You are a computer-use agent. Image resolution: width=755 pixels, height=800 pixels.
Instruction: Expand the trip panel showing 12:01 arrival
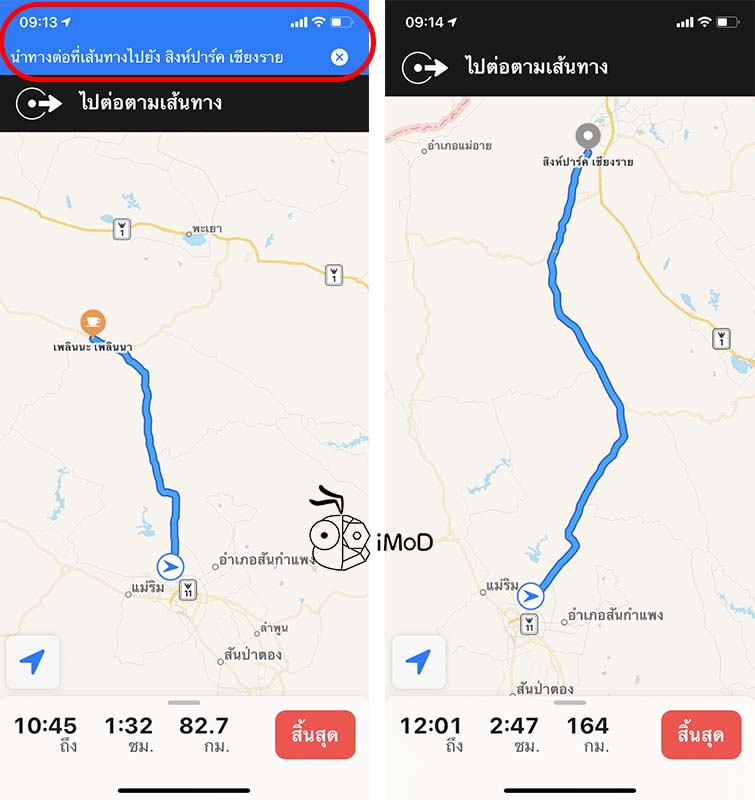pos(570,705)
